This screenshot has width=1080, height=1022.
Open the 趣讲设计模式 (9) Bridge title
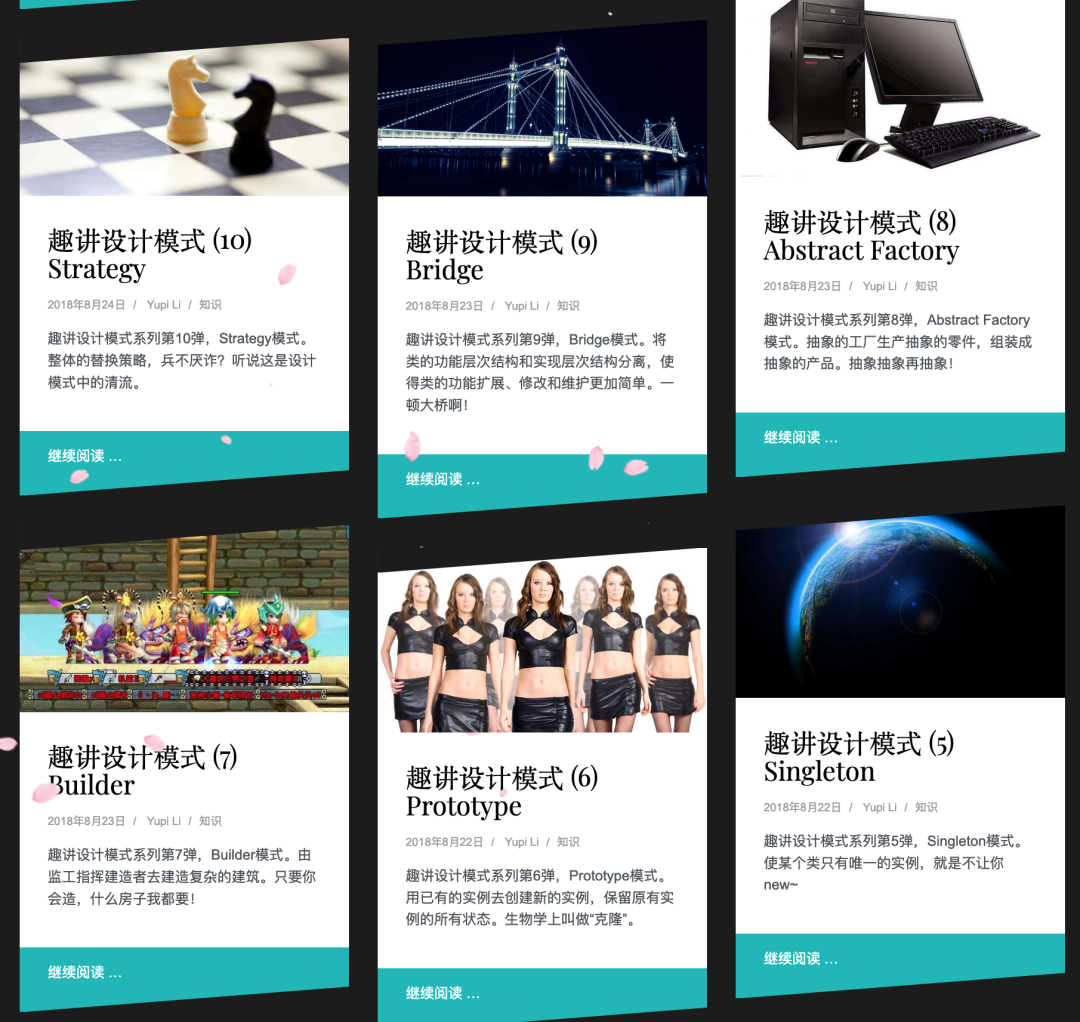[500, 255]
